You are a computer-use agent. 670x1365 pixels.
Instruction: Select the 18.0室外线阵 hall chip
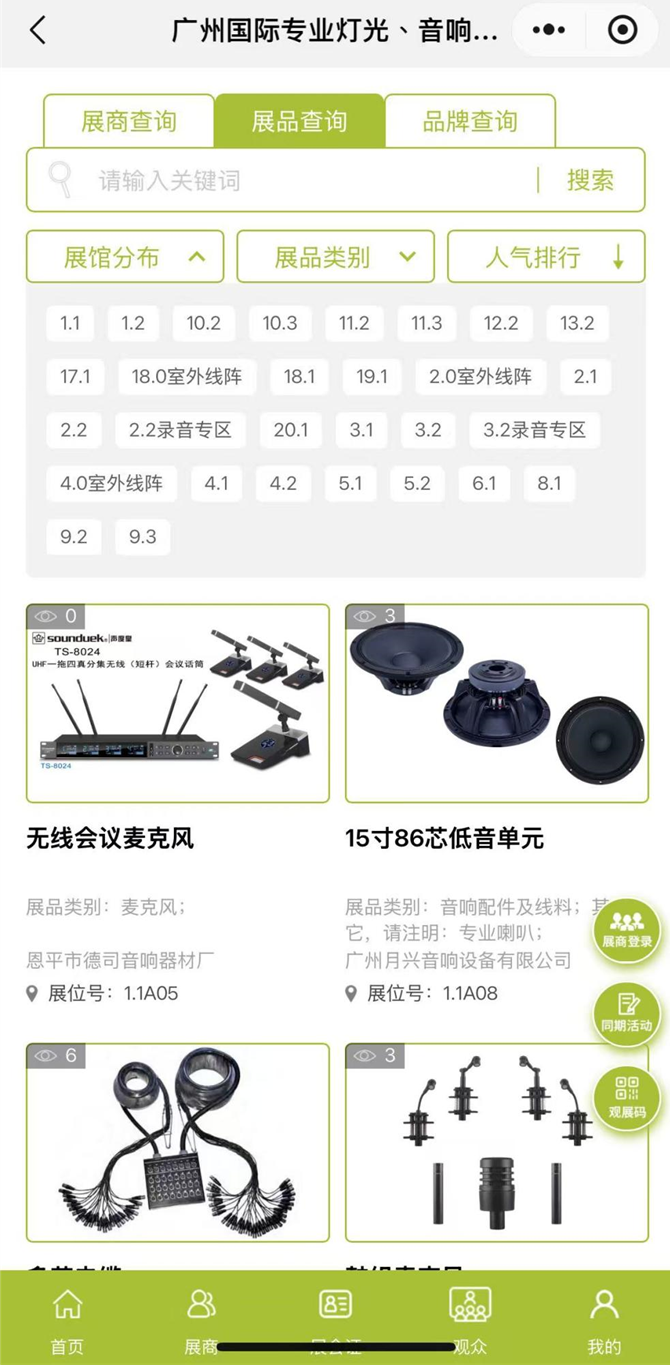187,377
